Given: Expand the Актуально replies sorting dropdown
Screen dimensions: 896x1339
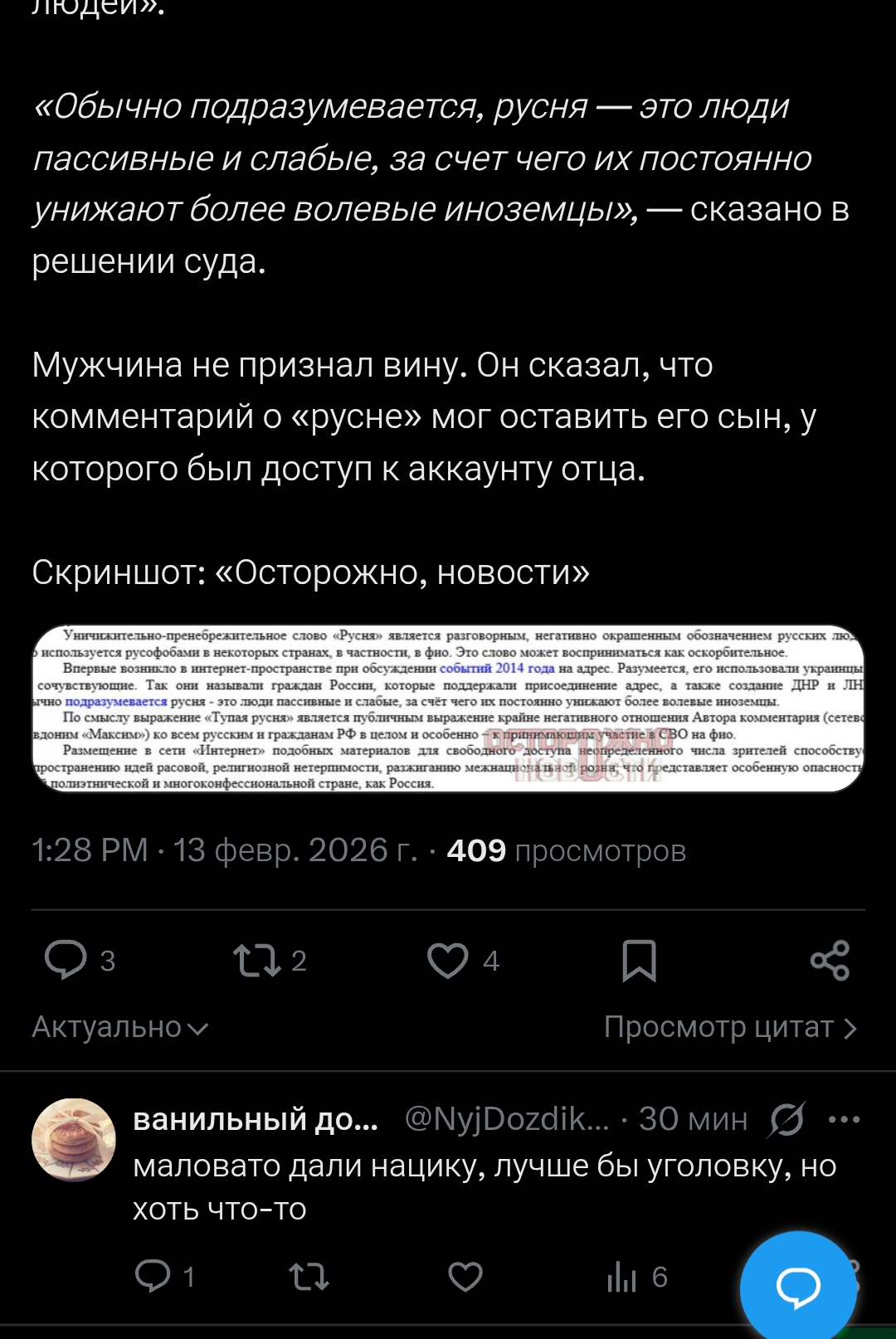Looking at the screenshot, I should tap(120, 1028).
